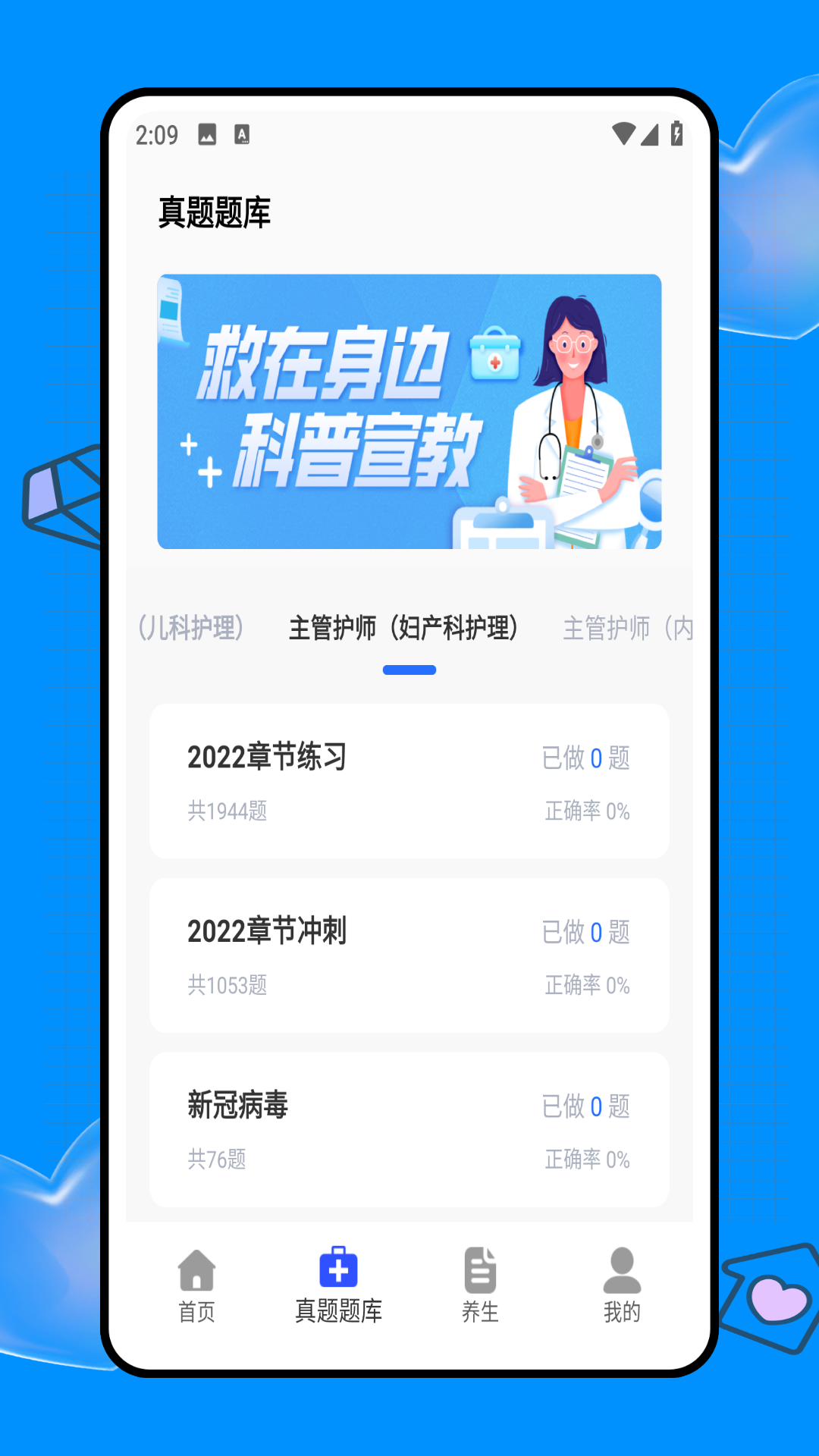819x1456 pixels.
Task: Open the 新冠病毒 question bank
Action: [409, 1130]
